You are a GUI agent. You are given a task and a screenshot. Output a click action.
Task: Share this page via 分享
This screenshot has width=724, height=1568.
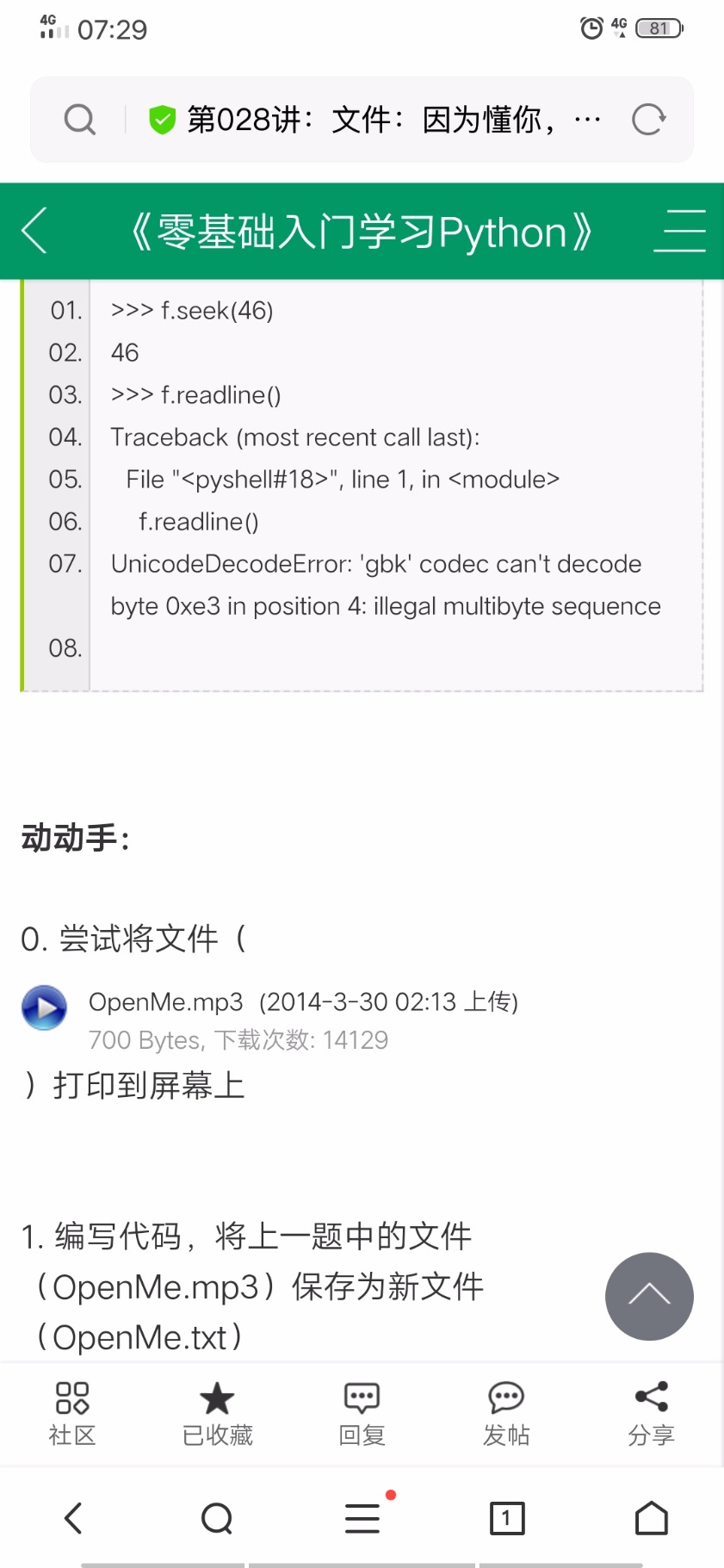(651, 1413)
